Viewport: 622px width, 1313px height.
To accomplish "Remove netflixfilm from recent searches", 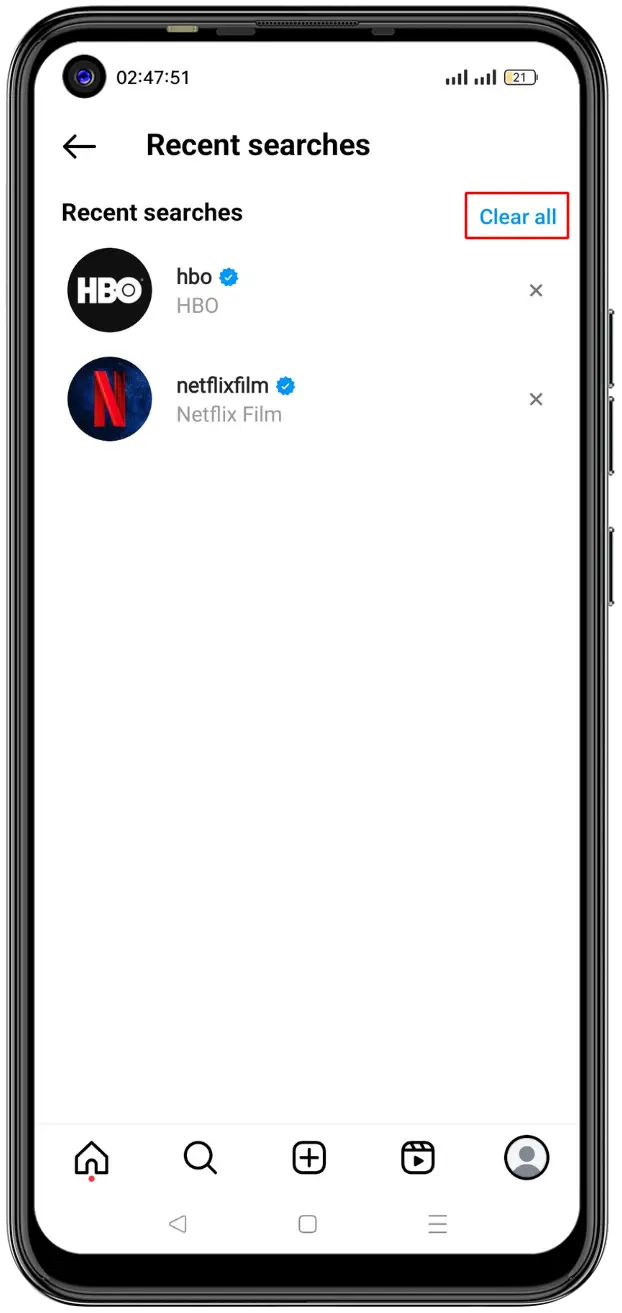I will pyautogui.click(x=536, y=400).
